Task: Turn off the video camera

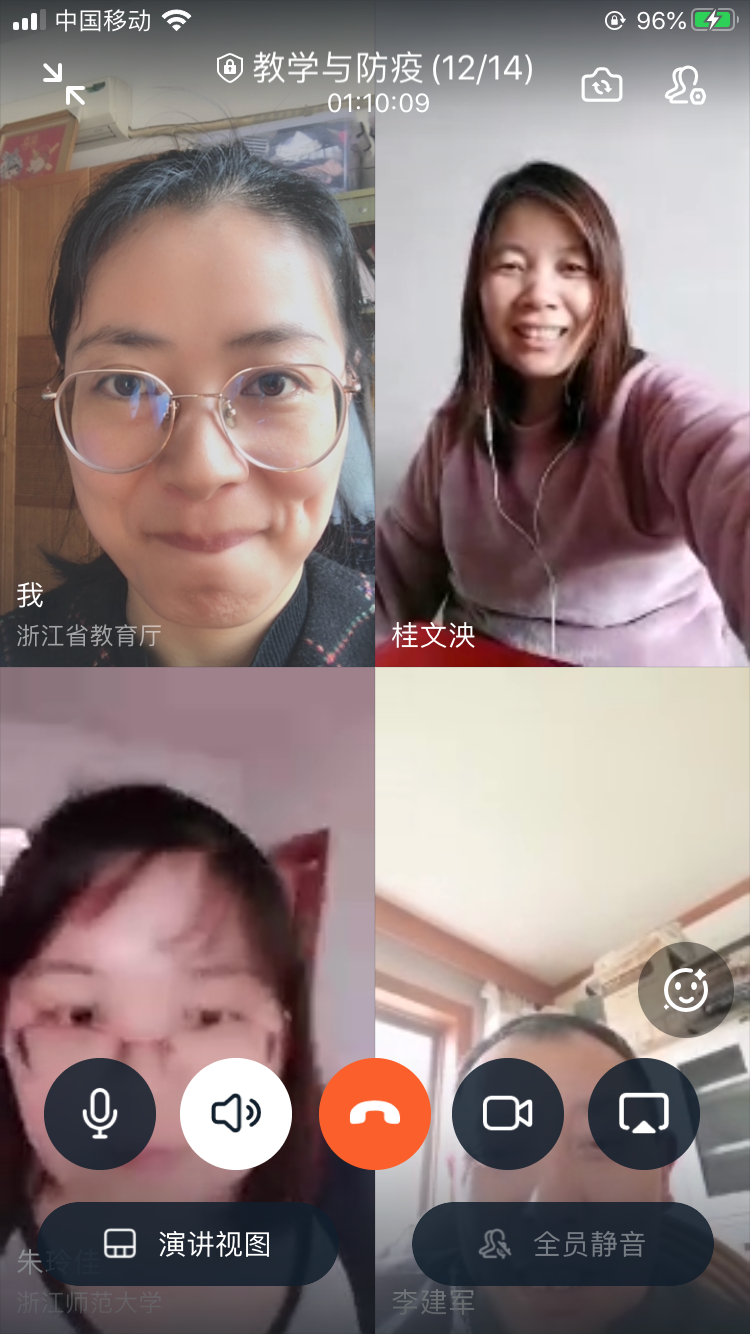Action: [508, 1113]
